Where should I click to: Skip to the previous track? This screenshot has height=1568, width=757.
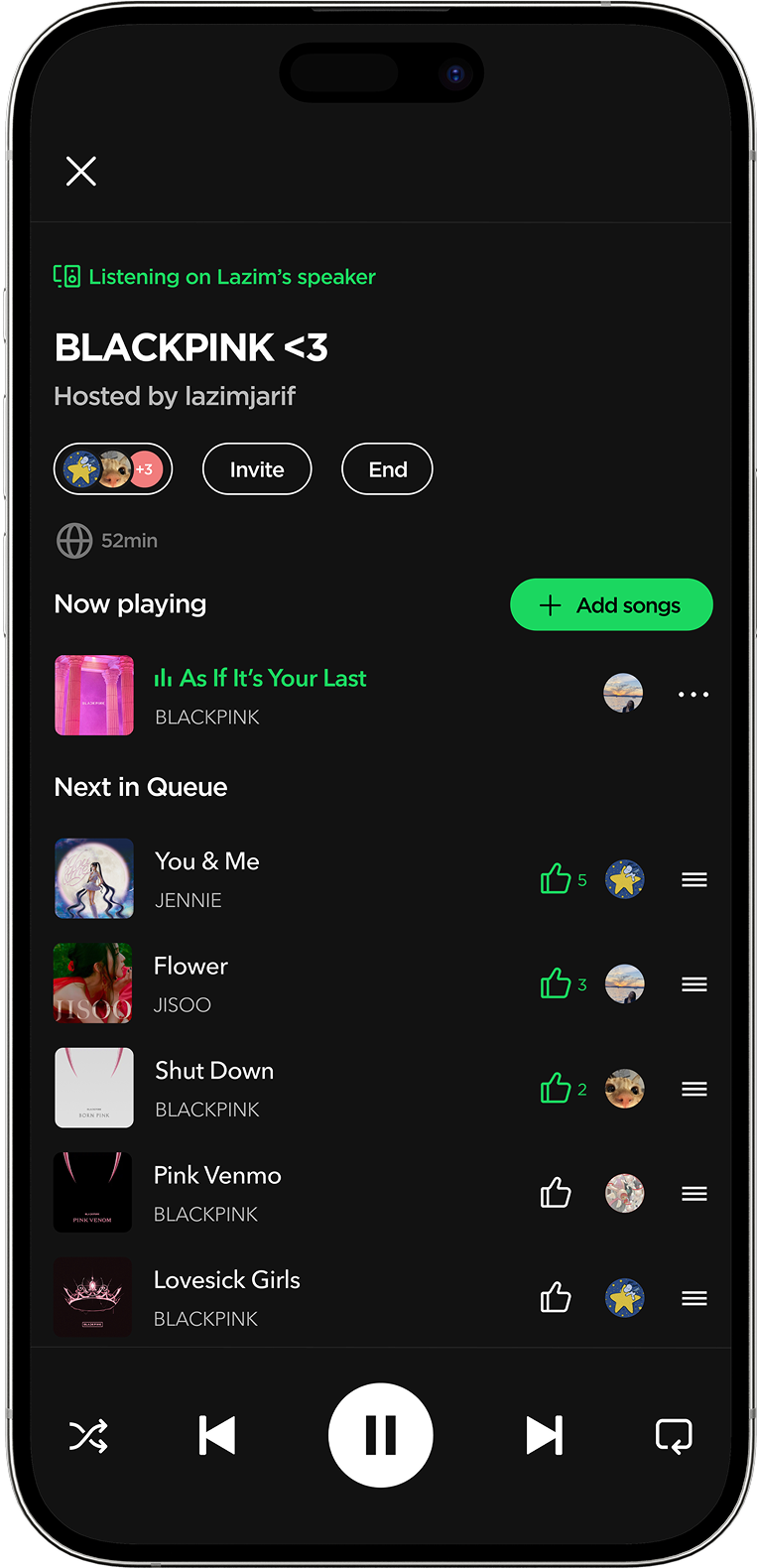click(x=217, y=1436)
